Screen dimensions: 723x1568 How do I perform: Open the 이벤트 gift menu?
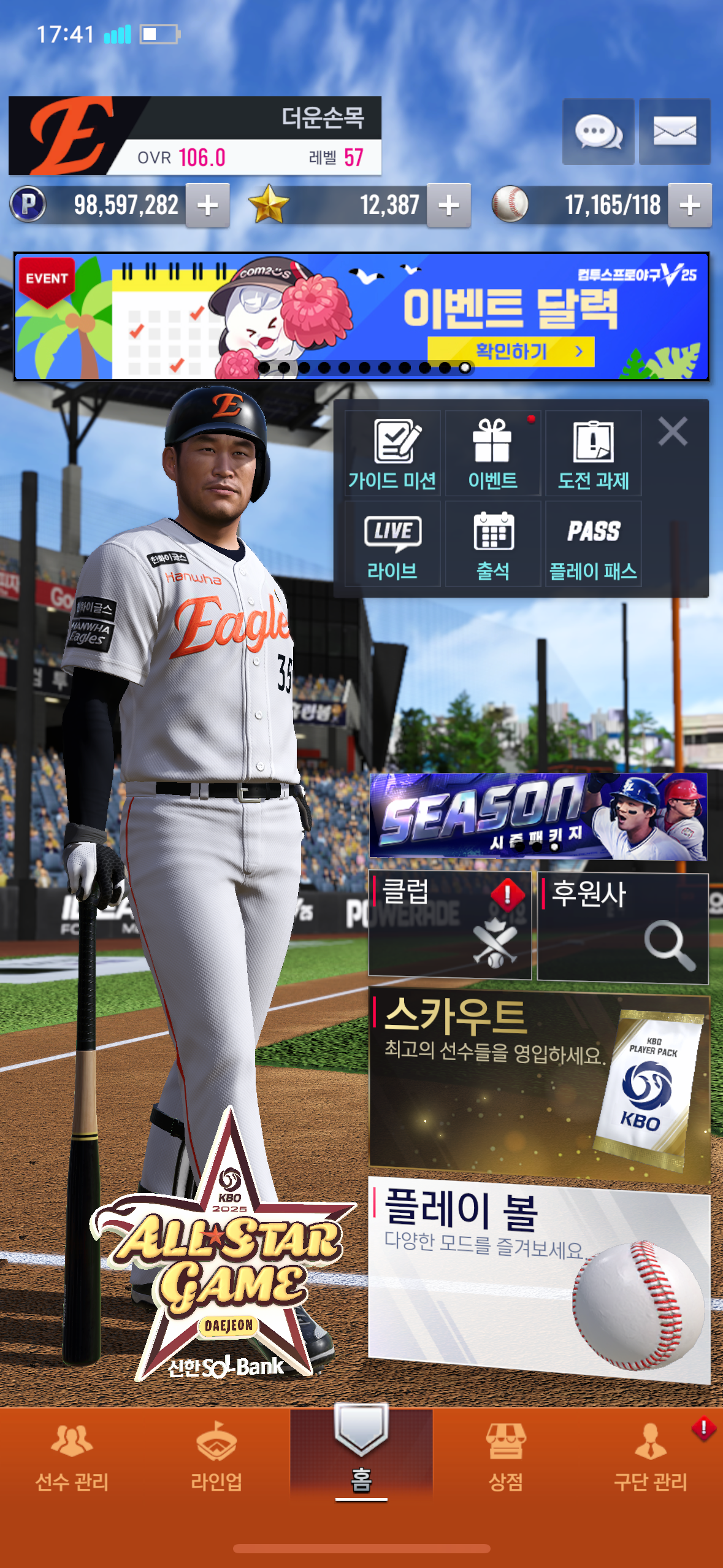coord(492,453)
